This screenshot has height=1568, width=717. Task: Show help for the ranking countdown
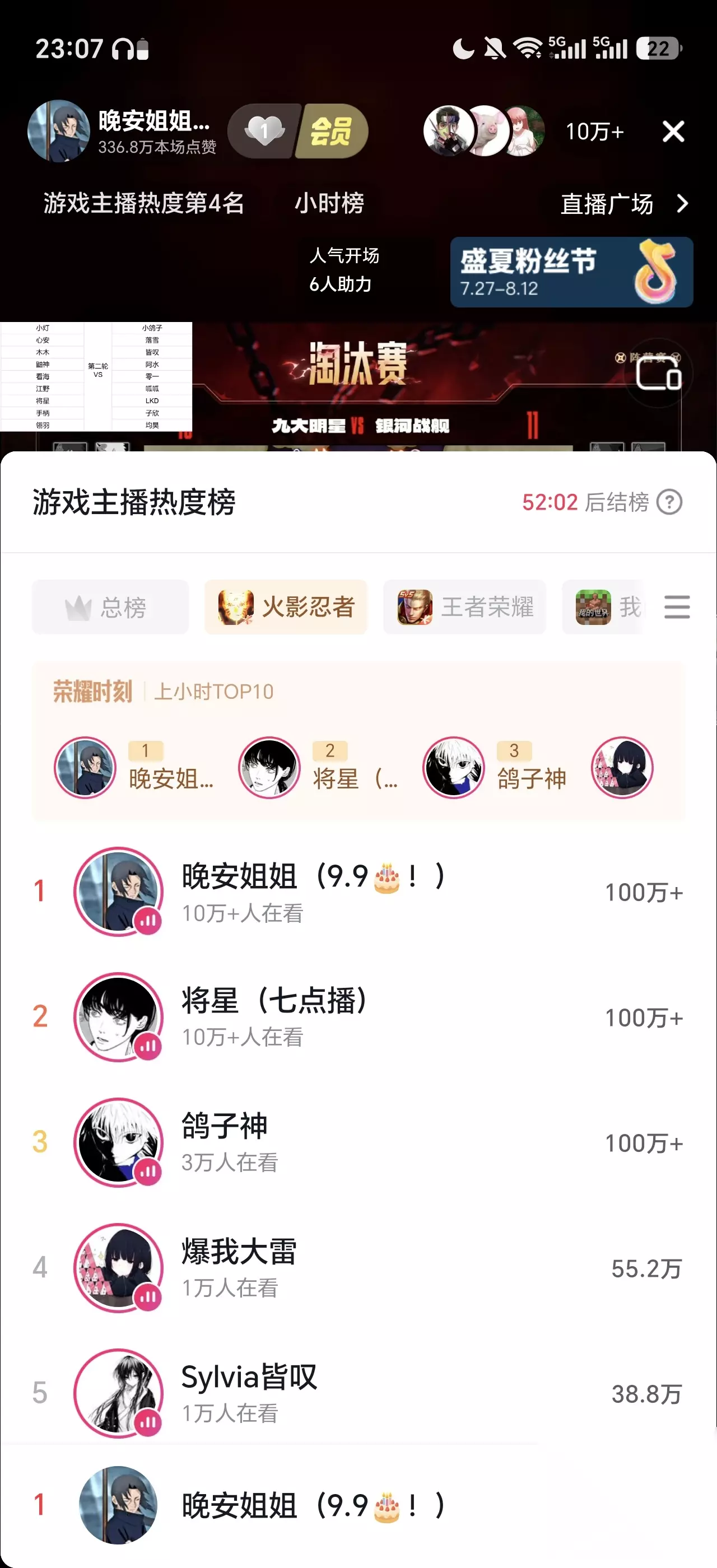point(669,502)
